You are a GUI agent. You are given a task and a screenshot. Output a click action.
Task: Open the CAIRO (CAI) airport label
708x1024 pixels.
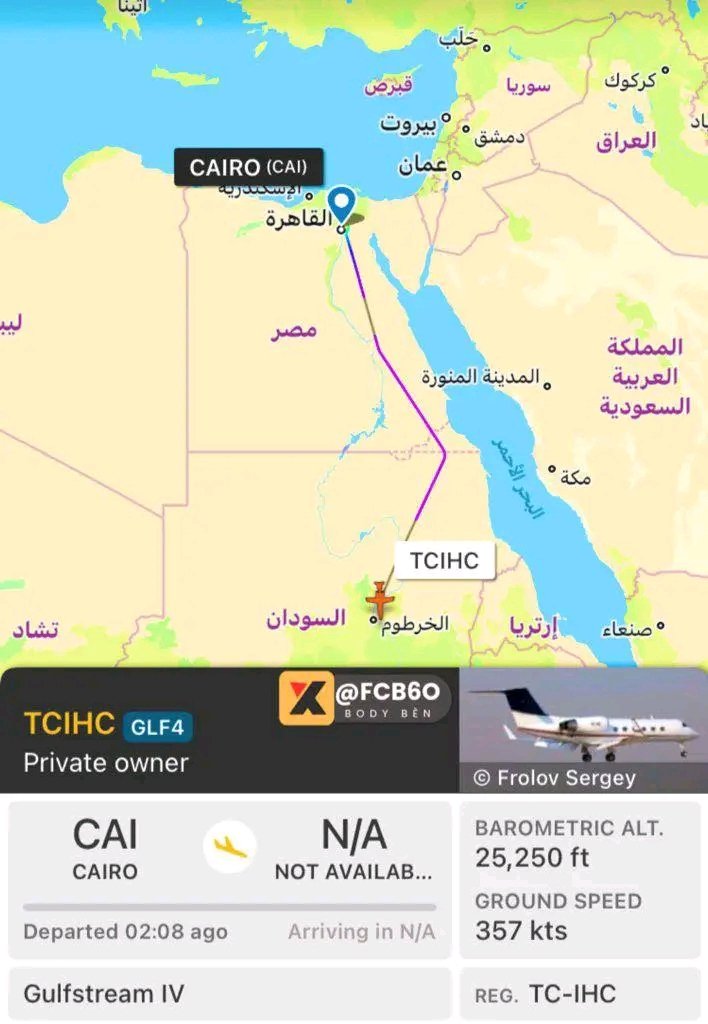point(249,167)
